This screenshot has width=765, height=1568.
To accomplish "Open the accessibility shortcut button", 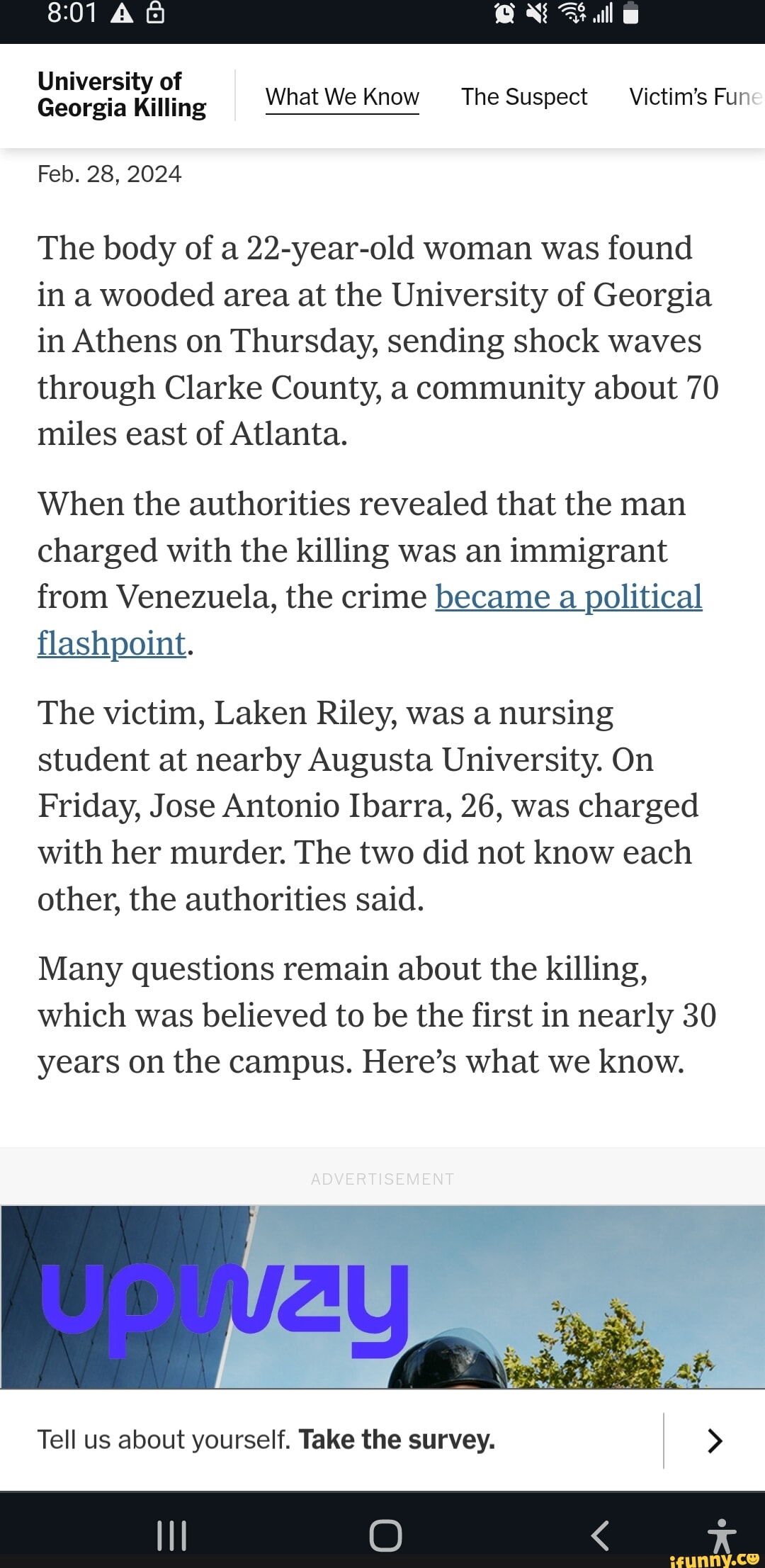I will pyautogui.click(x=721, y=1535).
